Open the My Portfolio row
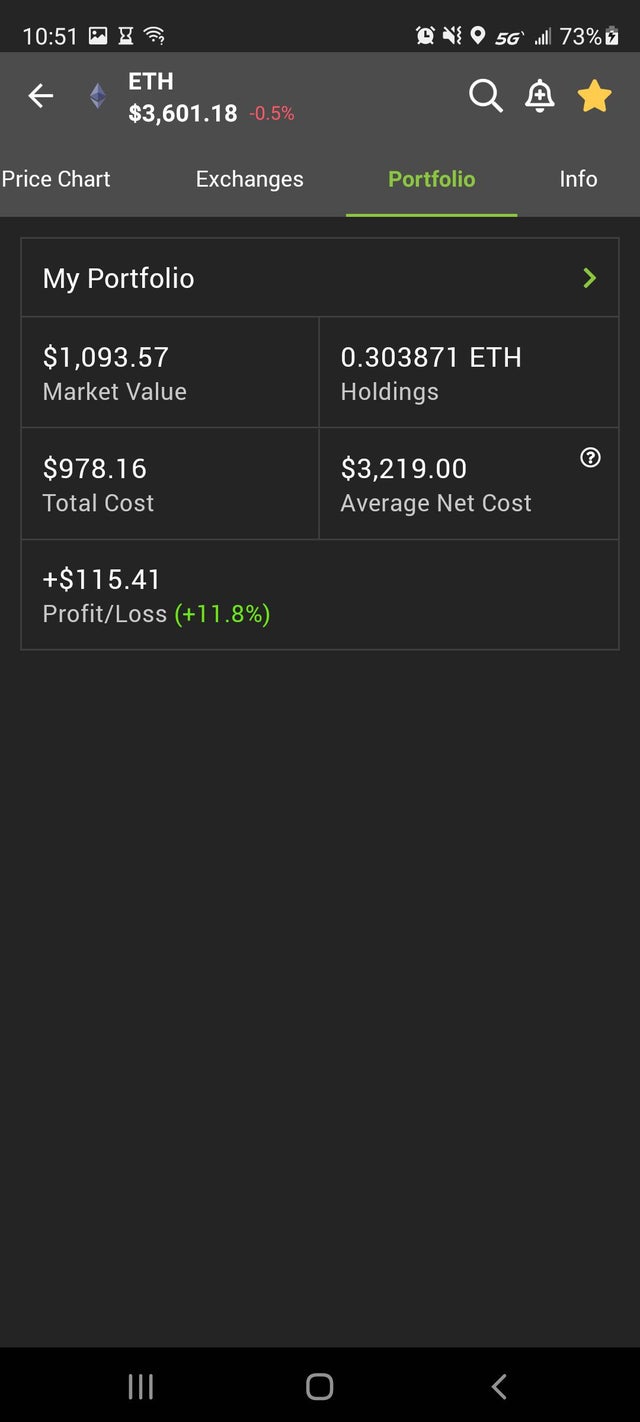640x1422 pixels. point(320,278)
